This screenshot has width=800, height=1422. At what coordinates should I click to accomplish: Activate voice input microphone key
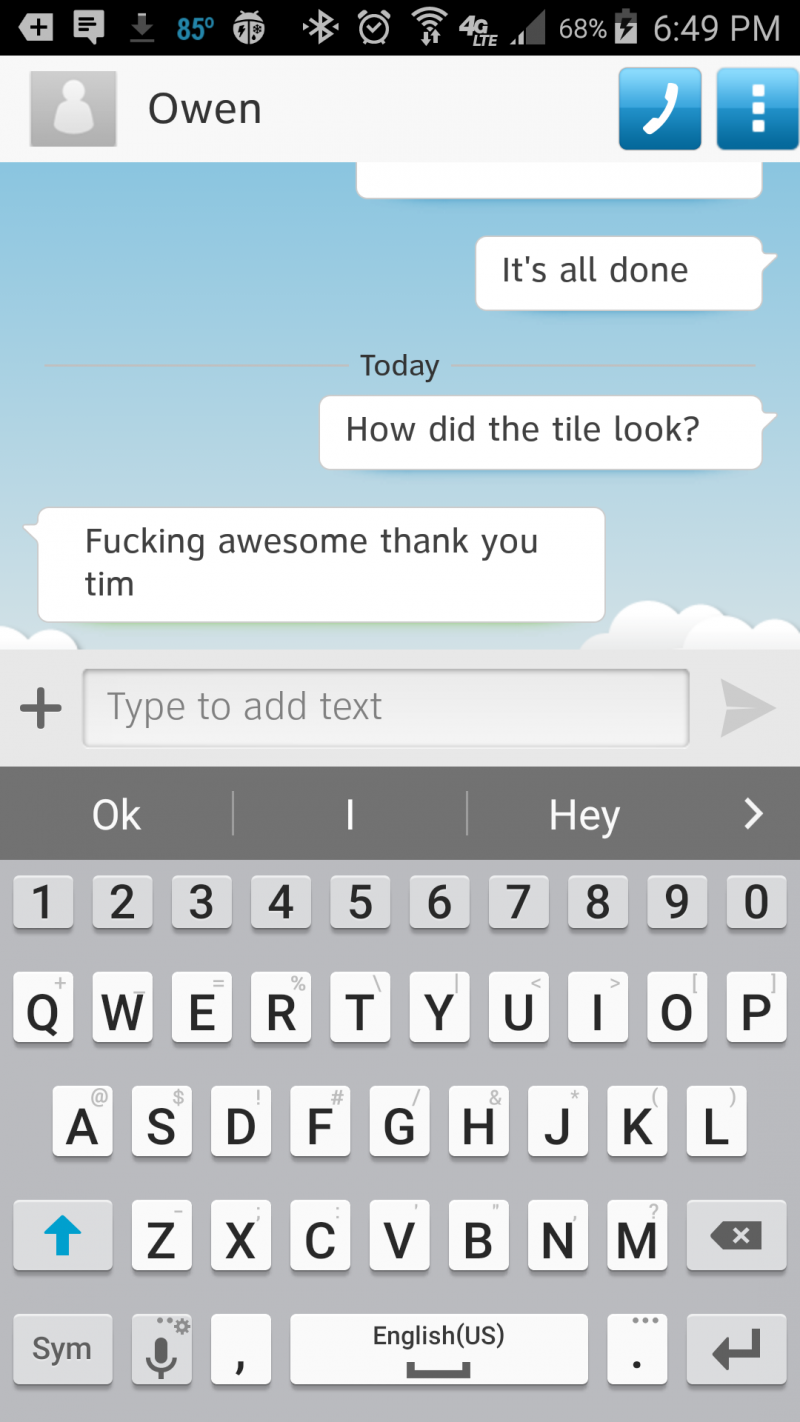(161, 1349)
